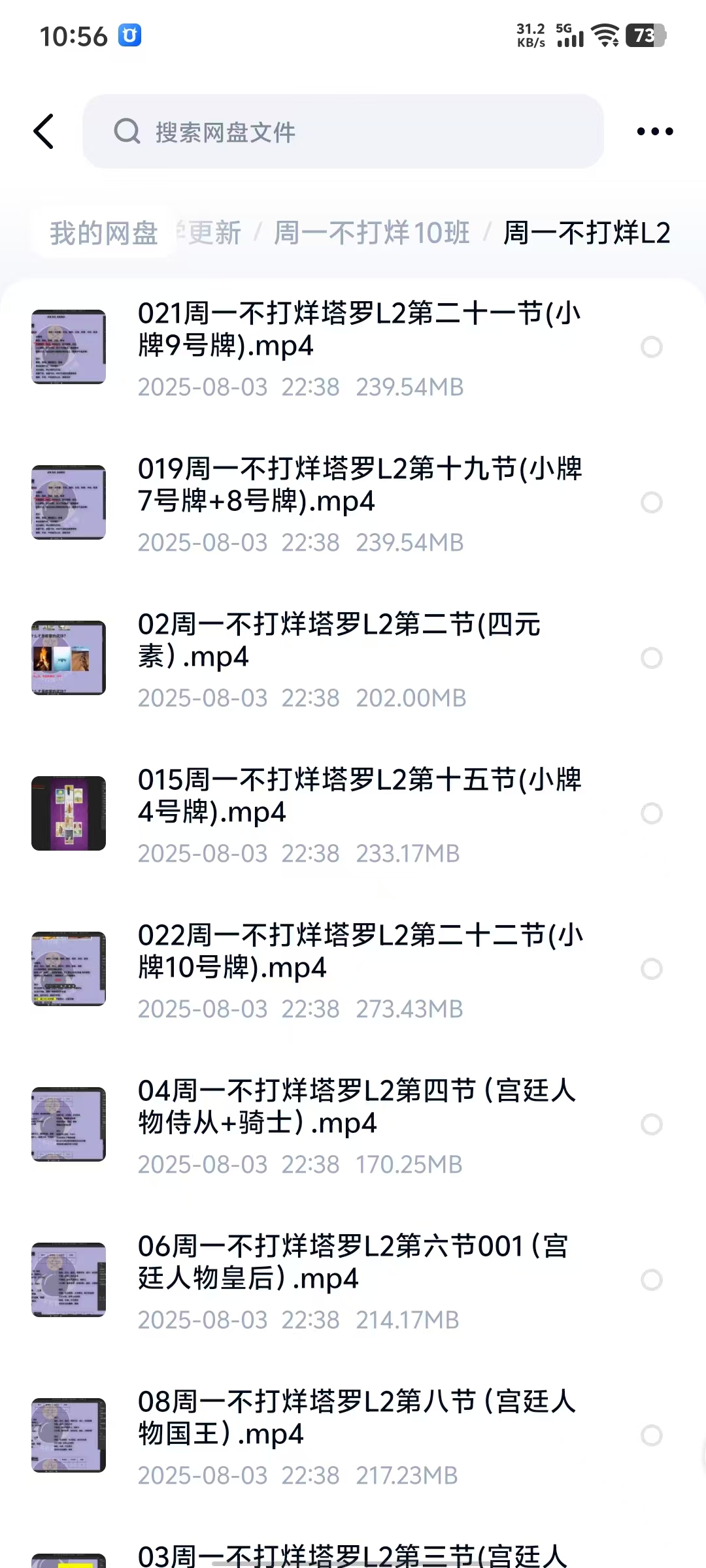This screenshot has height=1568, width=706.
Task: Select the 019 第十九节 file checkbox
Action: point(651,502)
